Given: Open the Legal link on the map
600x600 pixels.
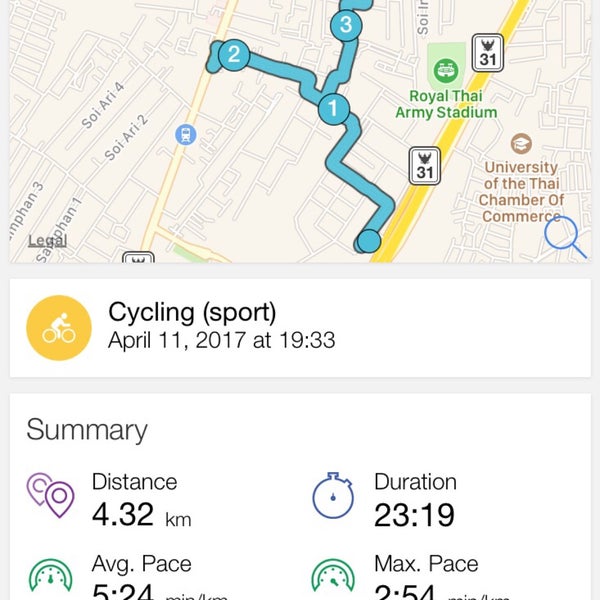Looking at the screenshot, I should click(47, 240).
